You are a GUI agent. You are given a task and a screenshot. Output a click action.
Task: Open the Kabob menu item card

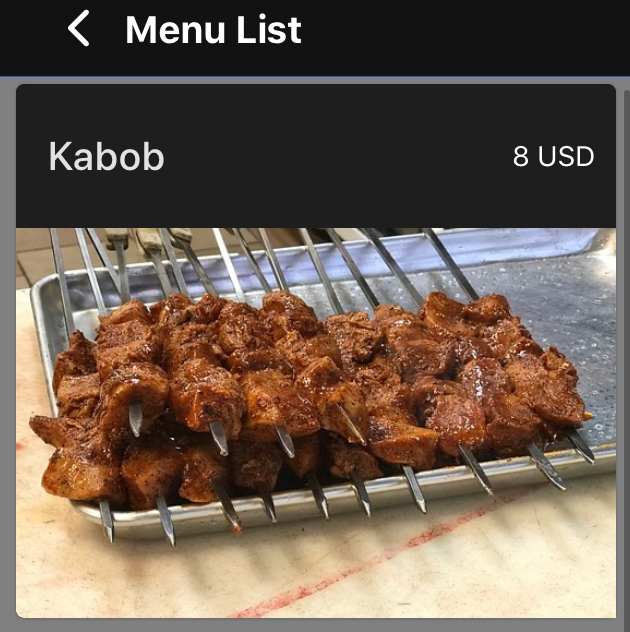pos(315,350)
